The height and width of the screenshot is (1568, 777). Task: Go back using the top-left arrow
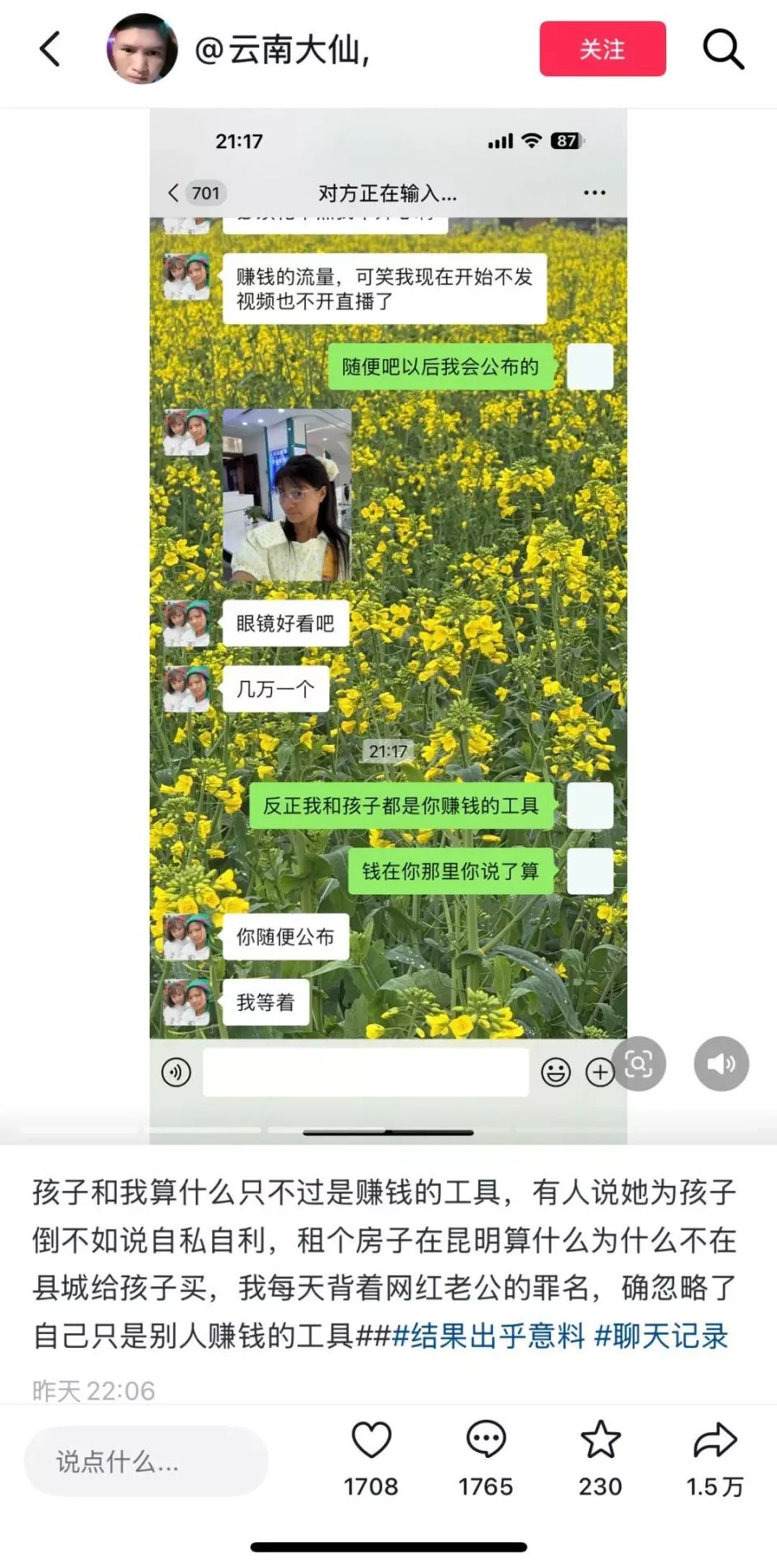coord(50,49)
